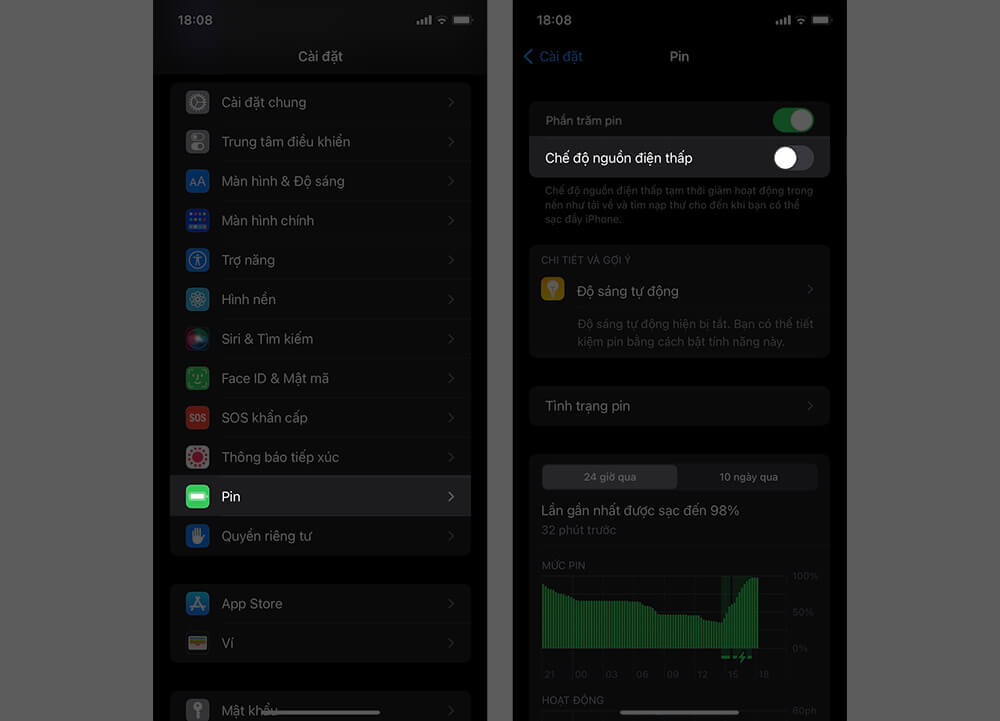Open Hình nền settings
Viewport: 1000px width, 721px height.
(320, 299)
